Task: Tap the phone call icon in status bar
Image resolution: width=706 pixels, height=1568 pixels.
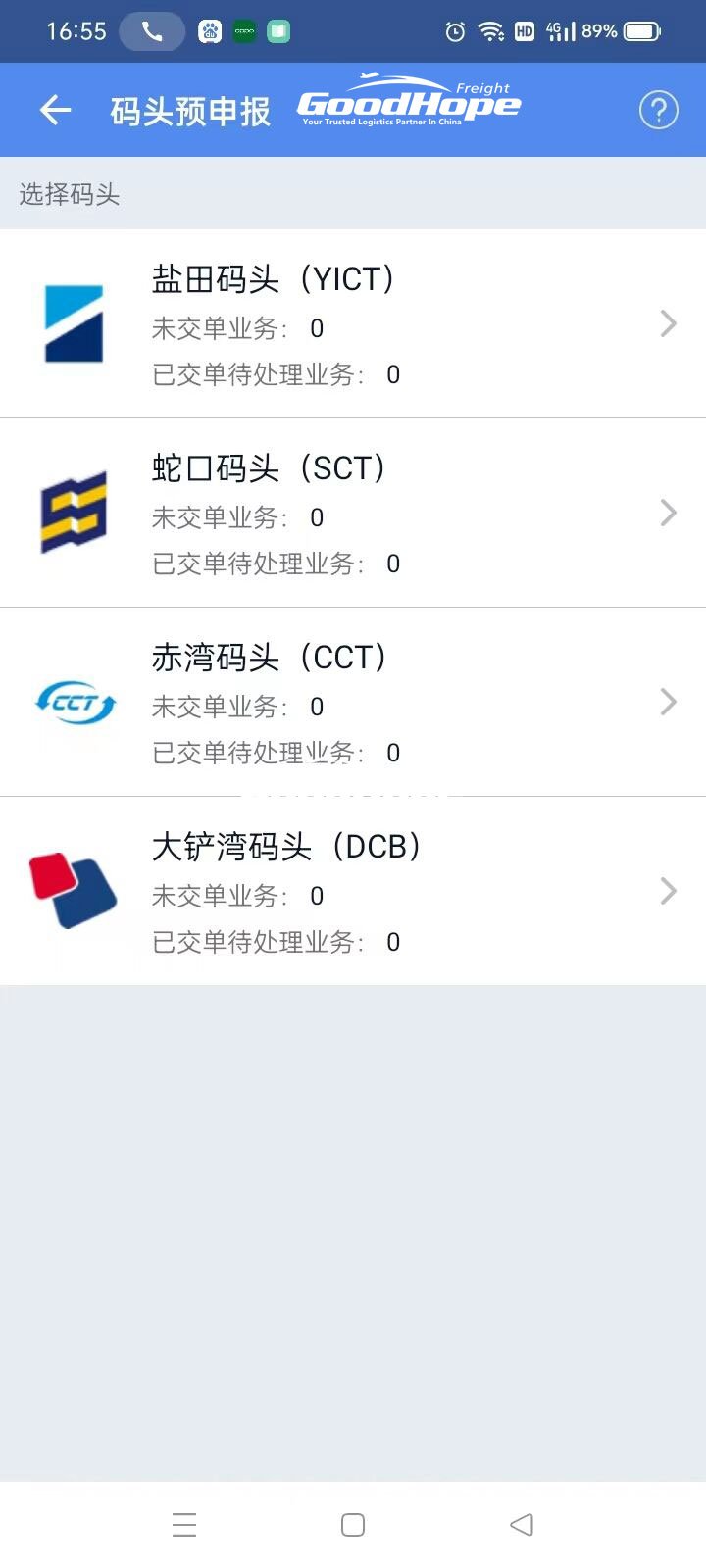Action: click(x=151, y=30)
